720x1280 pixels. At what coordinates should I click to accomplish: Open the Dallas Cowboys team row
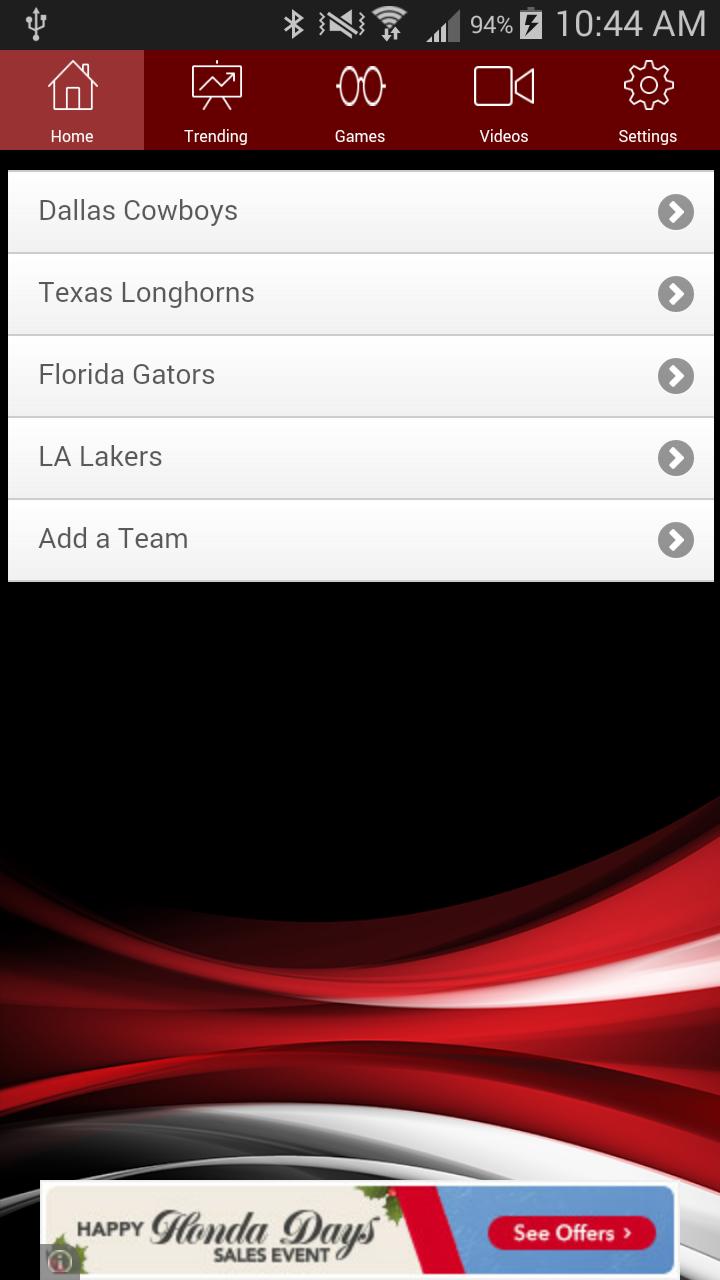pyautogui.click(x=360, y=212)
